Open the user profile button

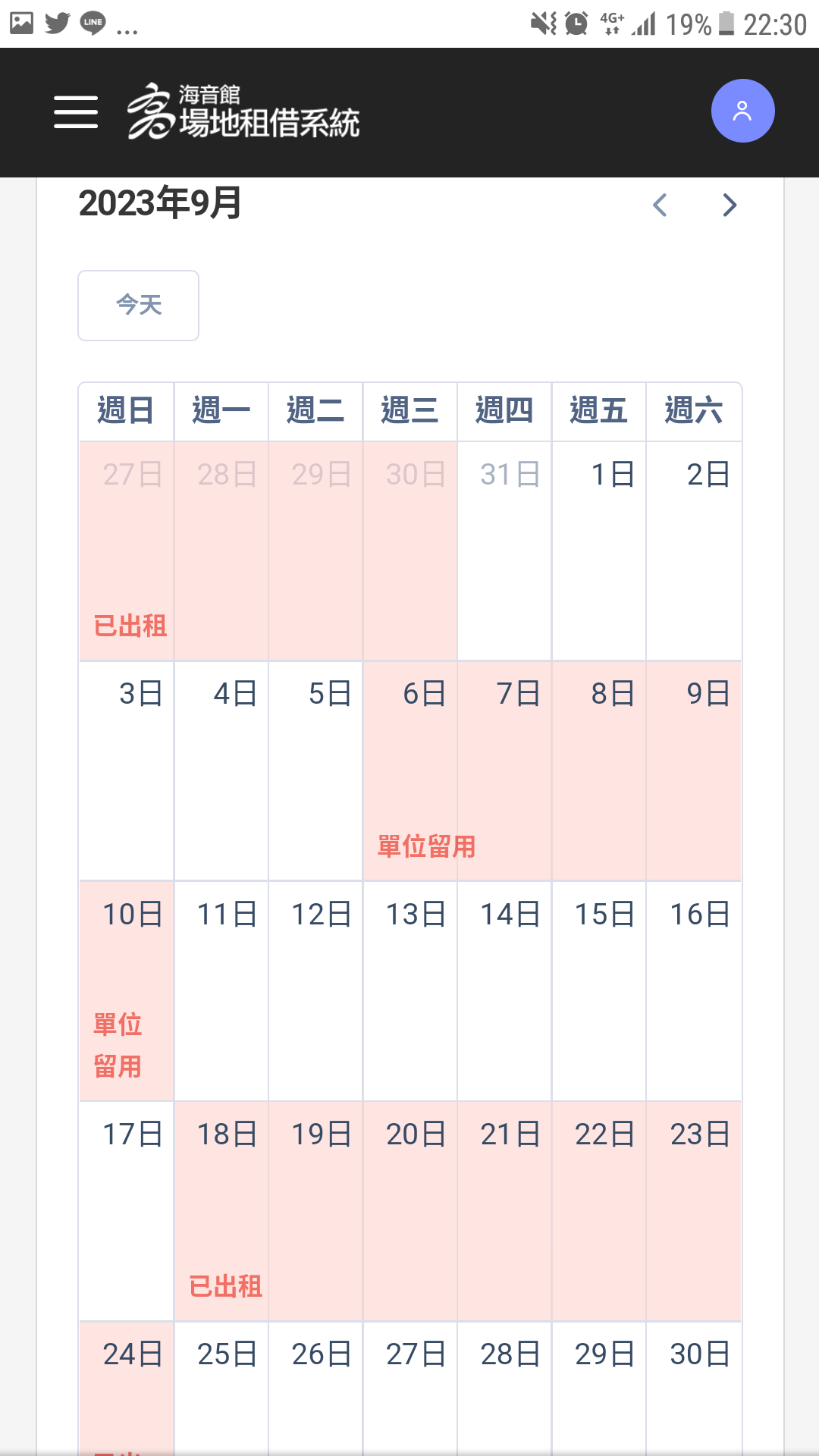[x=742, y=111]
